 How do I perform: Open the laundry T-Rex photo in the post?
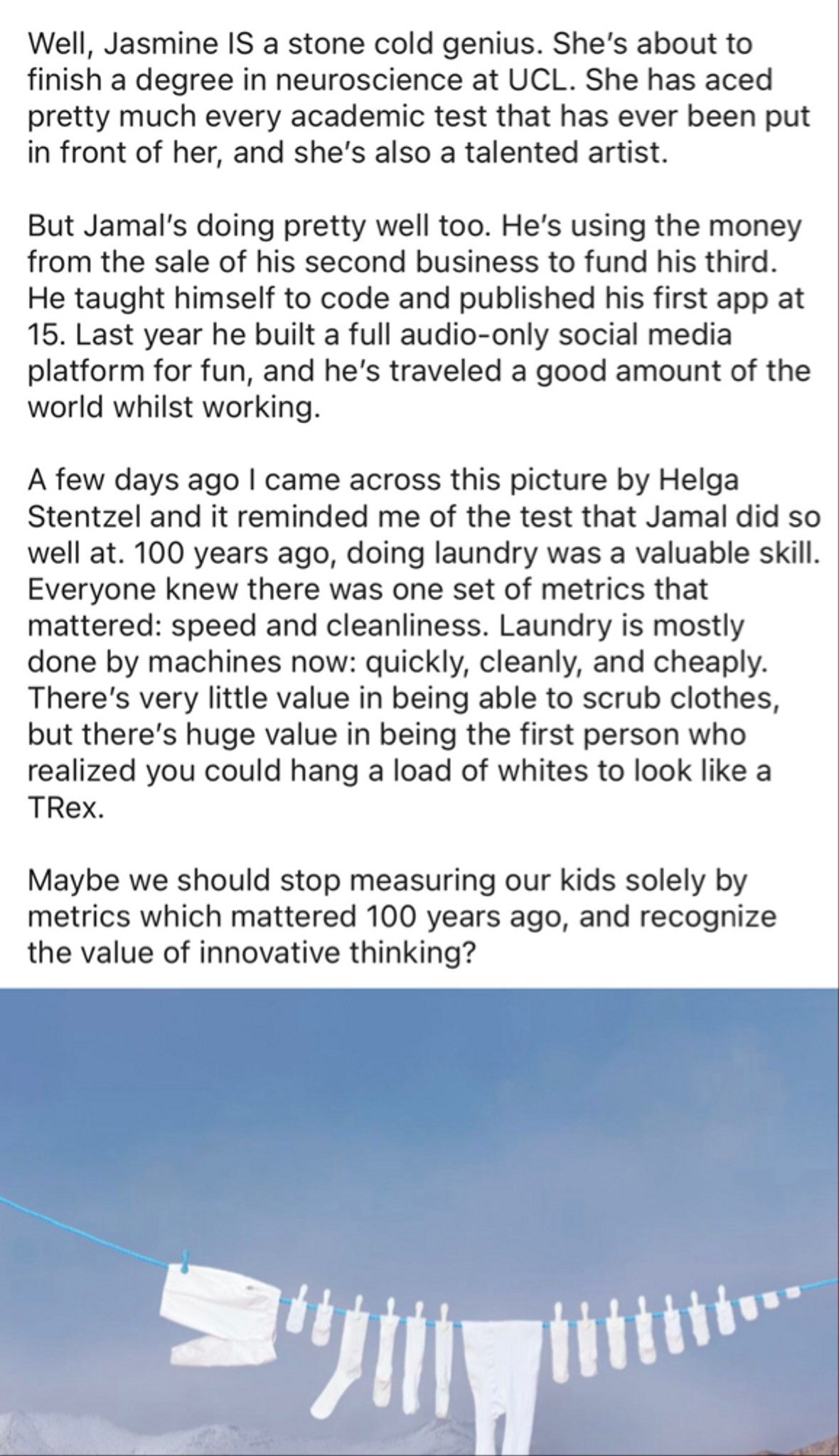419,1221
